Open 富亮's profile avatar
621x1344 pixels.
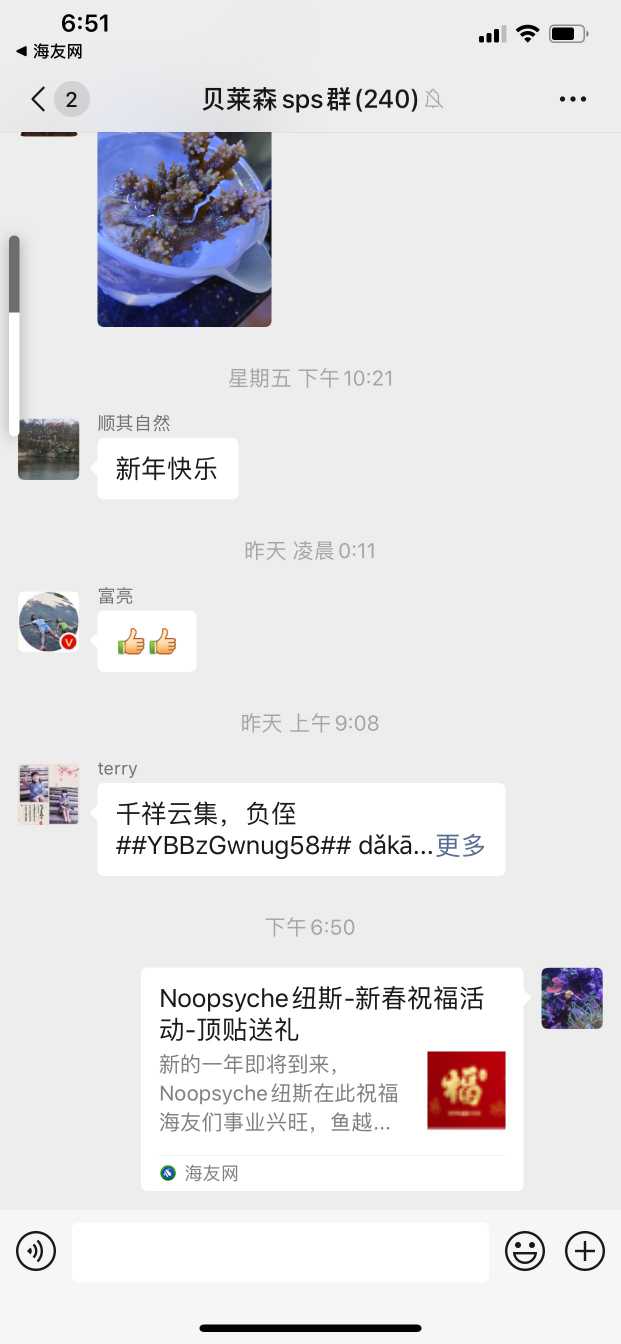click(x=48, y=622)
